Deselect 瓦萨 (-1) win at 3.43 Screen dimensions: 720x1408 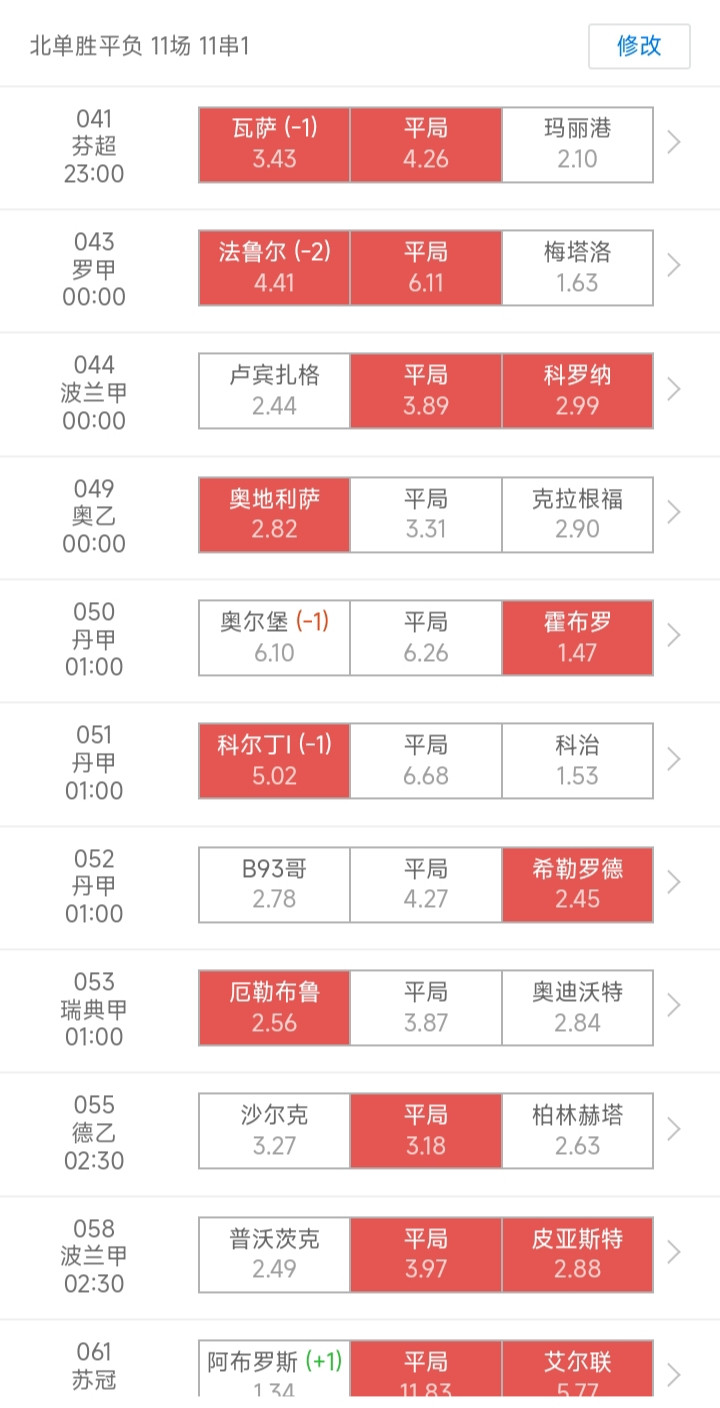[274, 144]
